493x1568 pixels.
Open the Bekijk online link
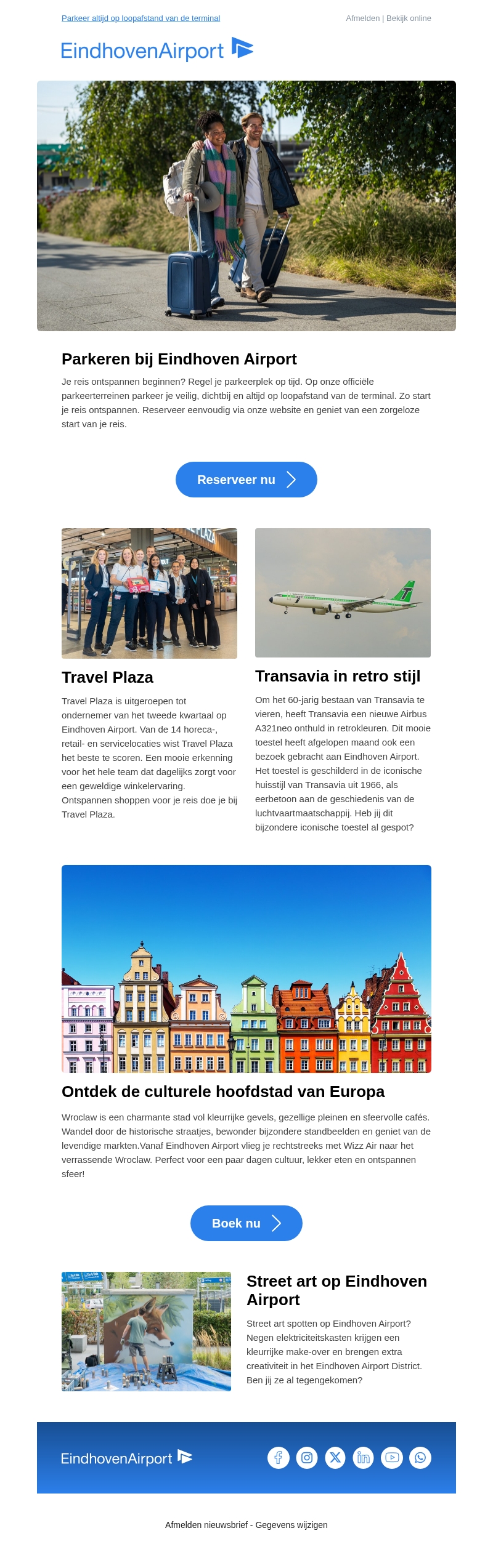[409, 18]
